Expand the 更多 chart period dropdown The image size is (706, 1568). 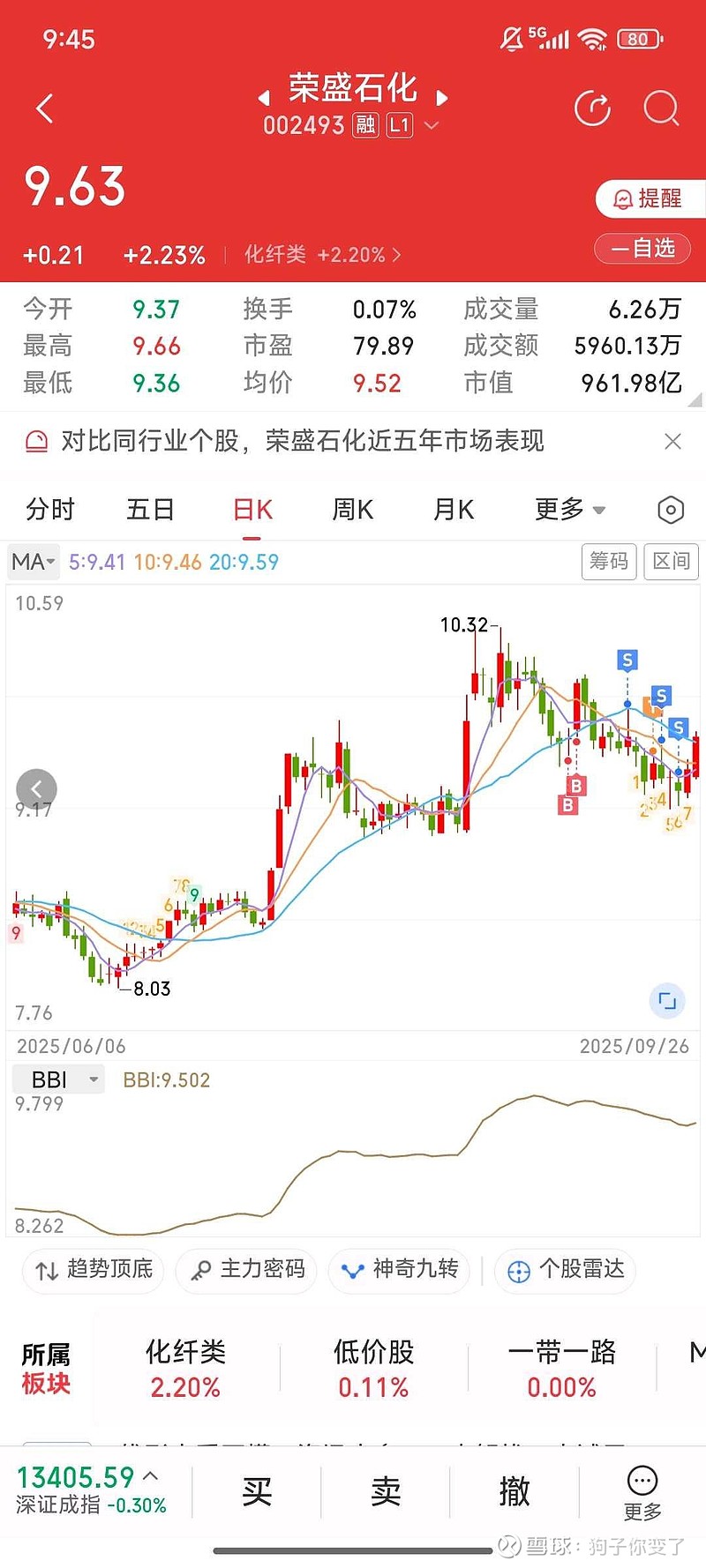(569, 510)
